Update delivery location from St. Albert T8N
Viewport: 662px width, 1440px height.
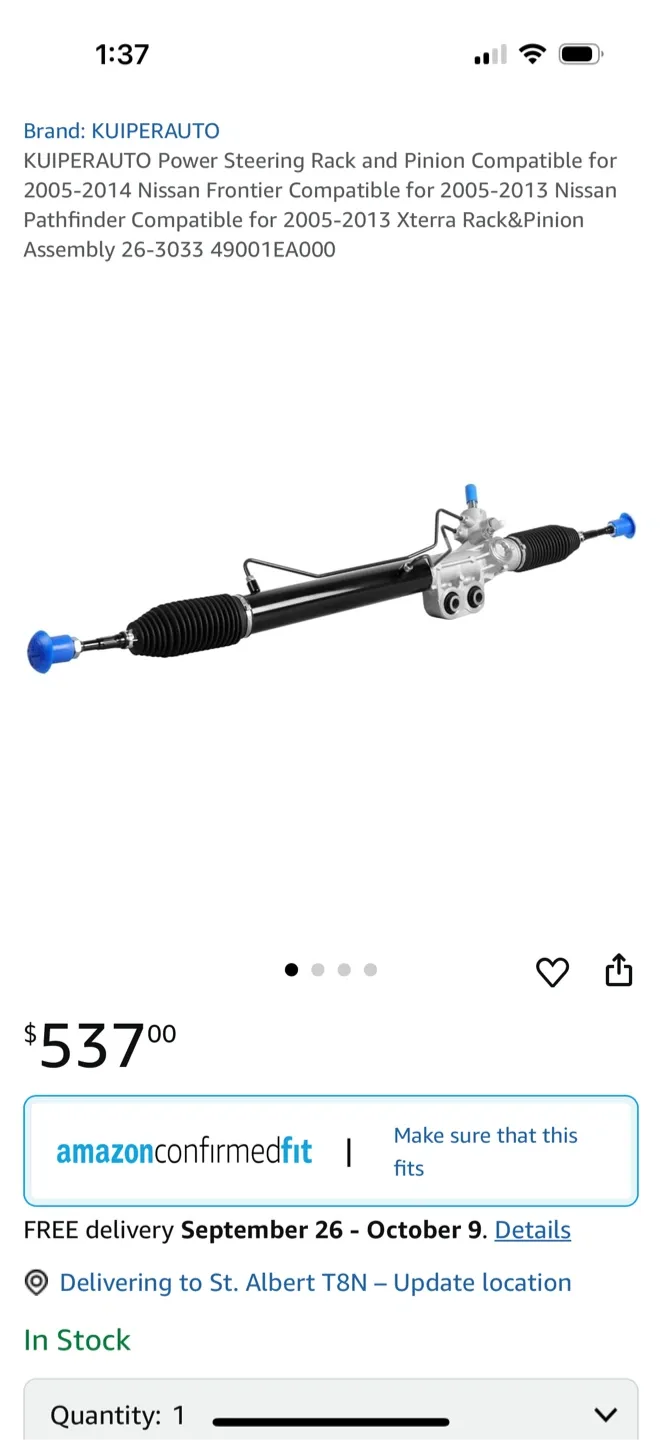(x=315, y=1283)
